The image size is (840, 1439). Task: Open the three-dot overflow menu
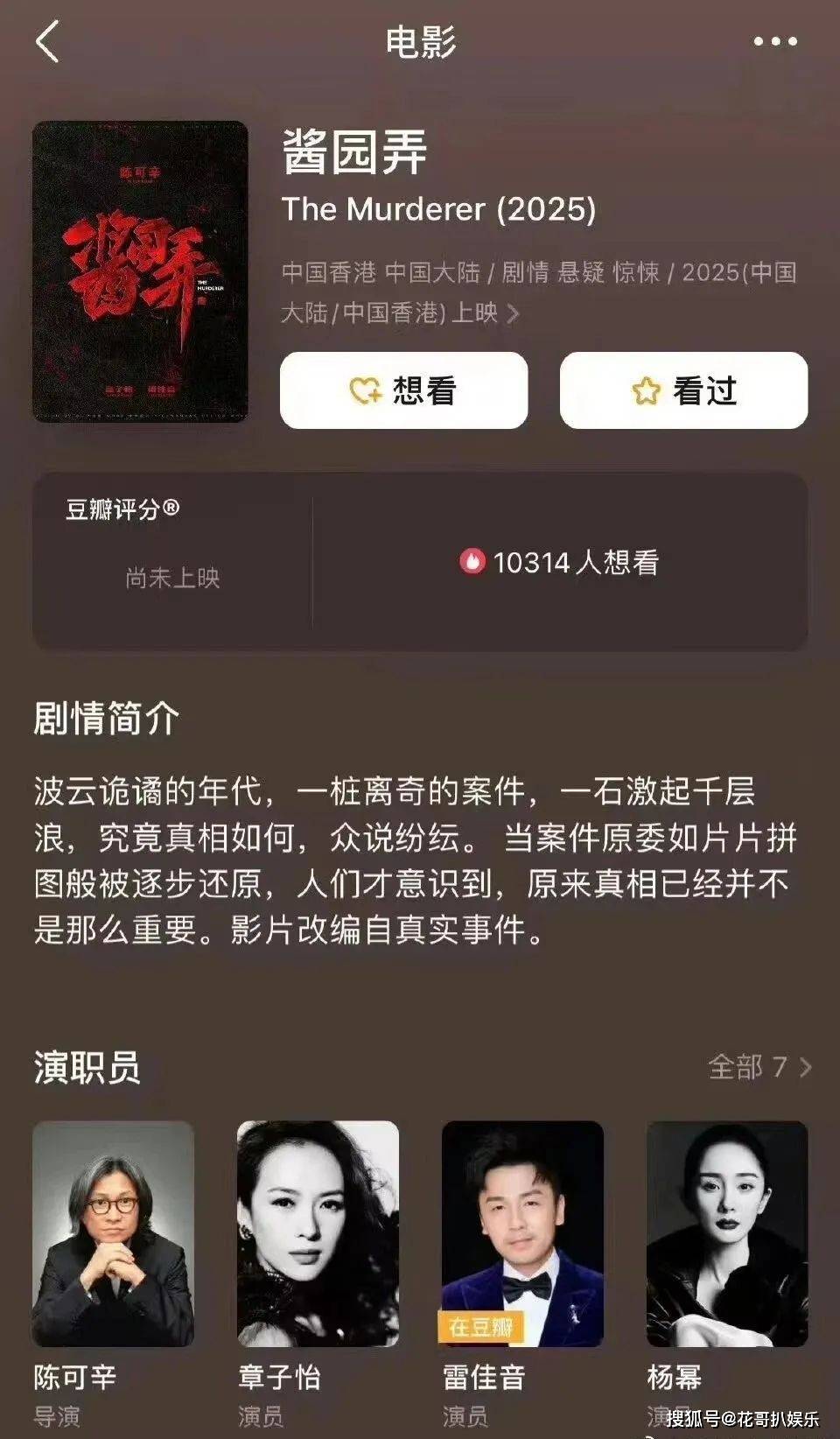click(x=775, y=42)
